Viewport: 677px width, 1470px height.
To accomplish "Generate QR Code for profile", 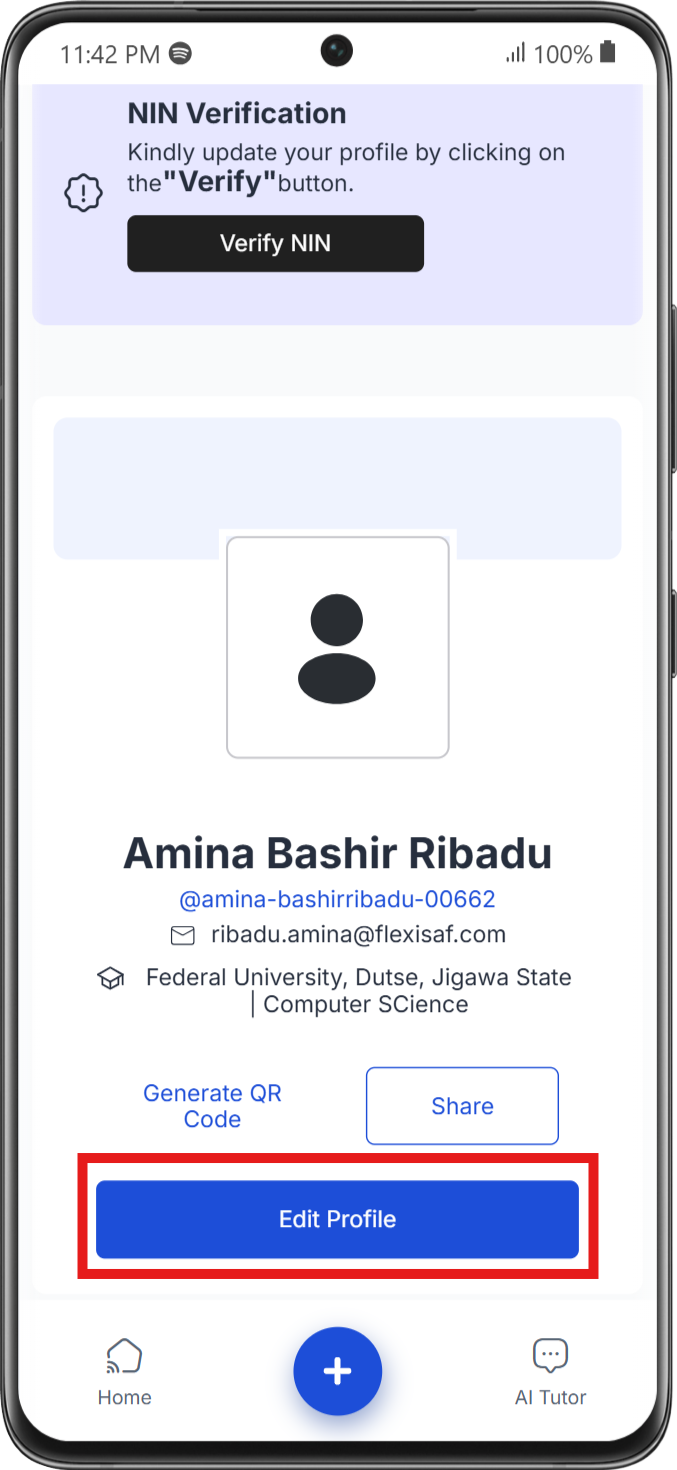I will tap(212, 1106).
